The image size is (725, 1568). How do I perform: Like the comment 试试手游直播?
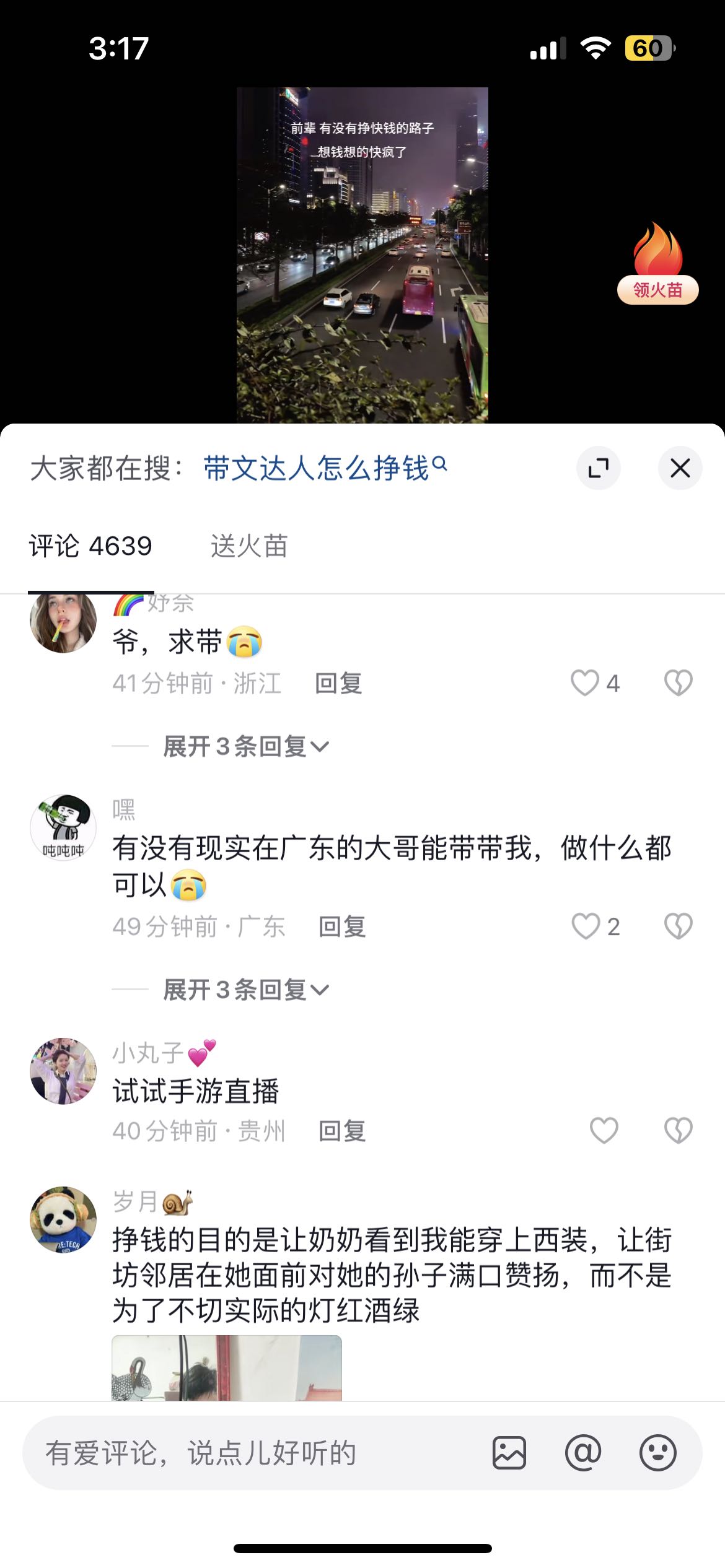point(604,1131)
